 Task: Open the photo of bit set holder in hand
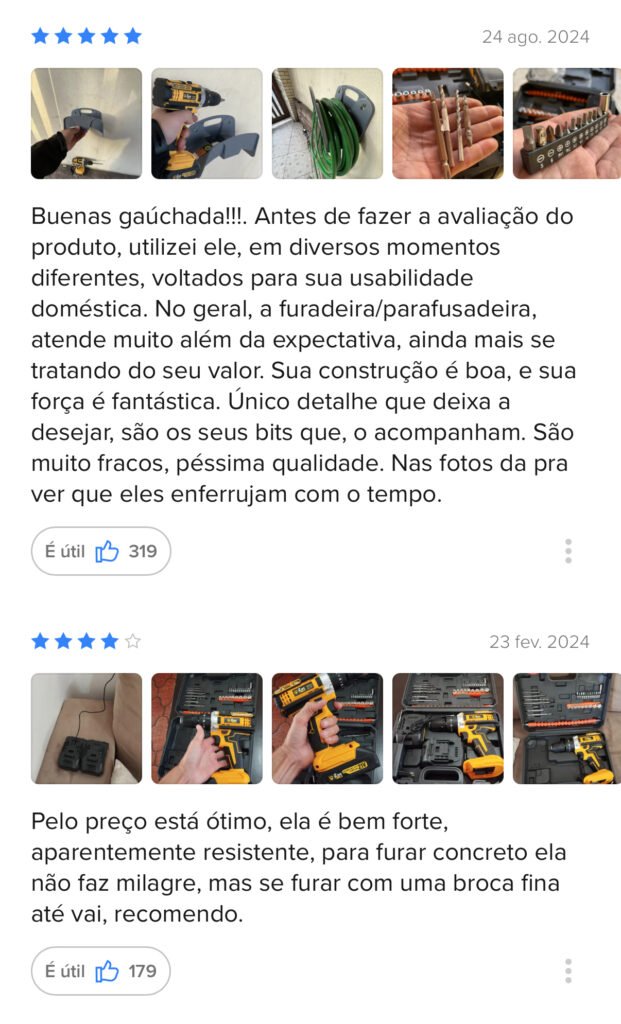567,123
